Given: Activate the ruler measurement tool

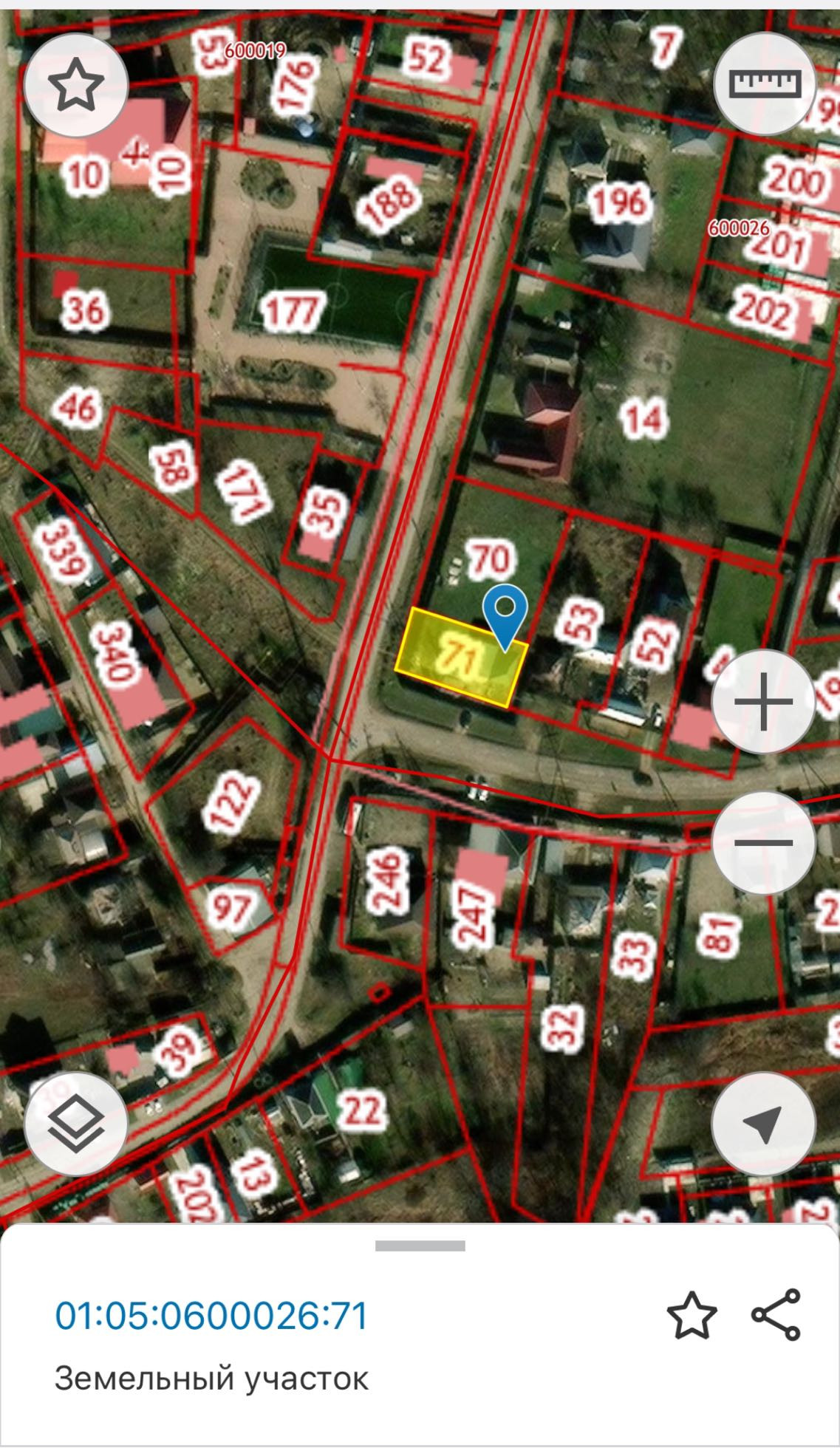Looking at the screenshot, I should [765, 83].
